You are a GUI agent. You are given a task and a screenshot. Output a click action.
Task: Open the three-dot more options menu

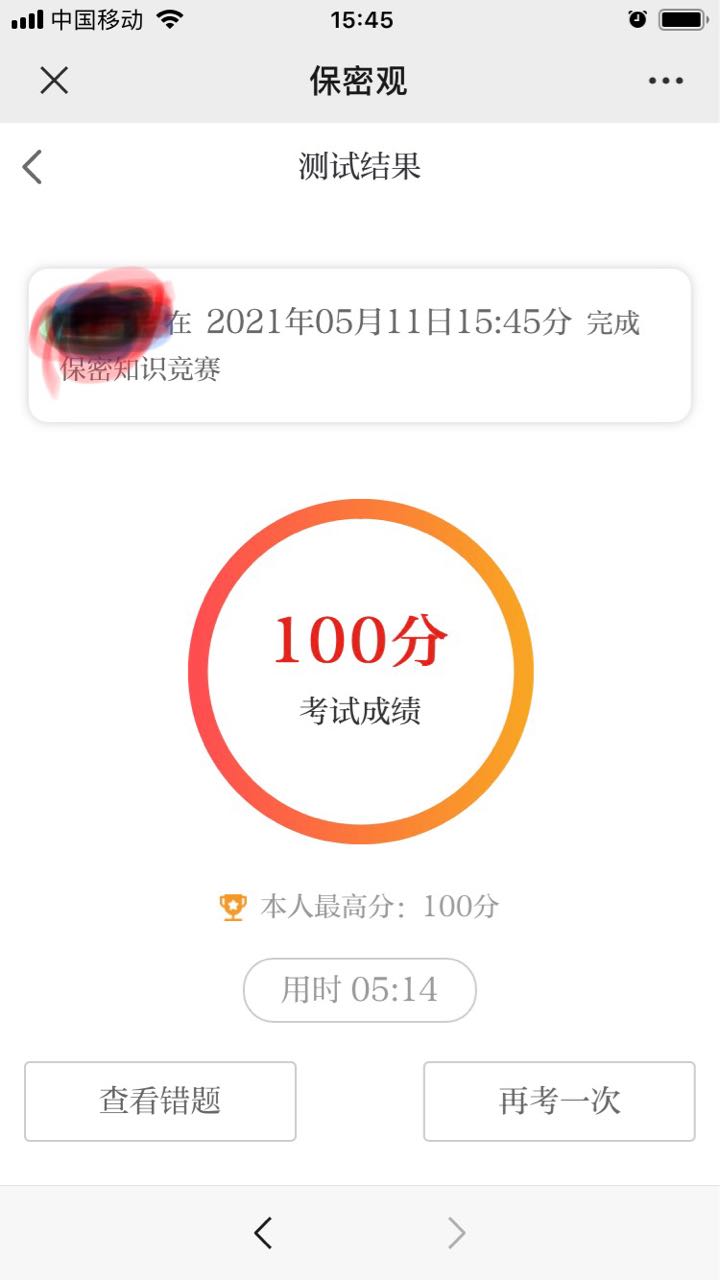665,81
